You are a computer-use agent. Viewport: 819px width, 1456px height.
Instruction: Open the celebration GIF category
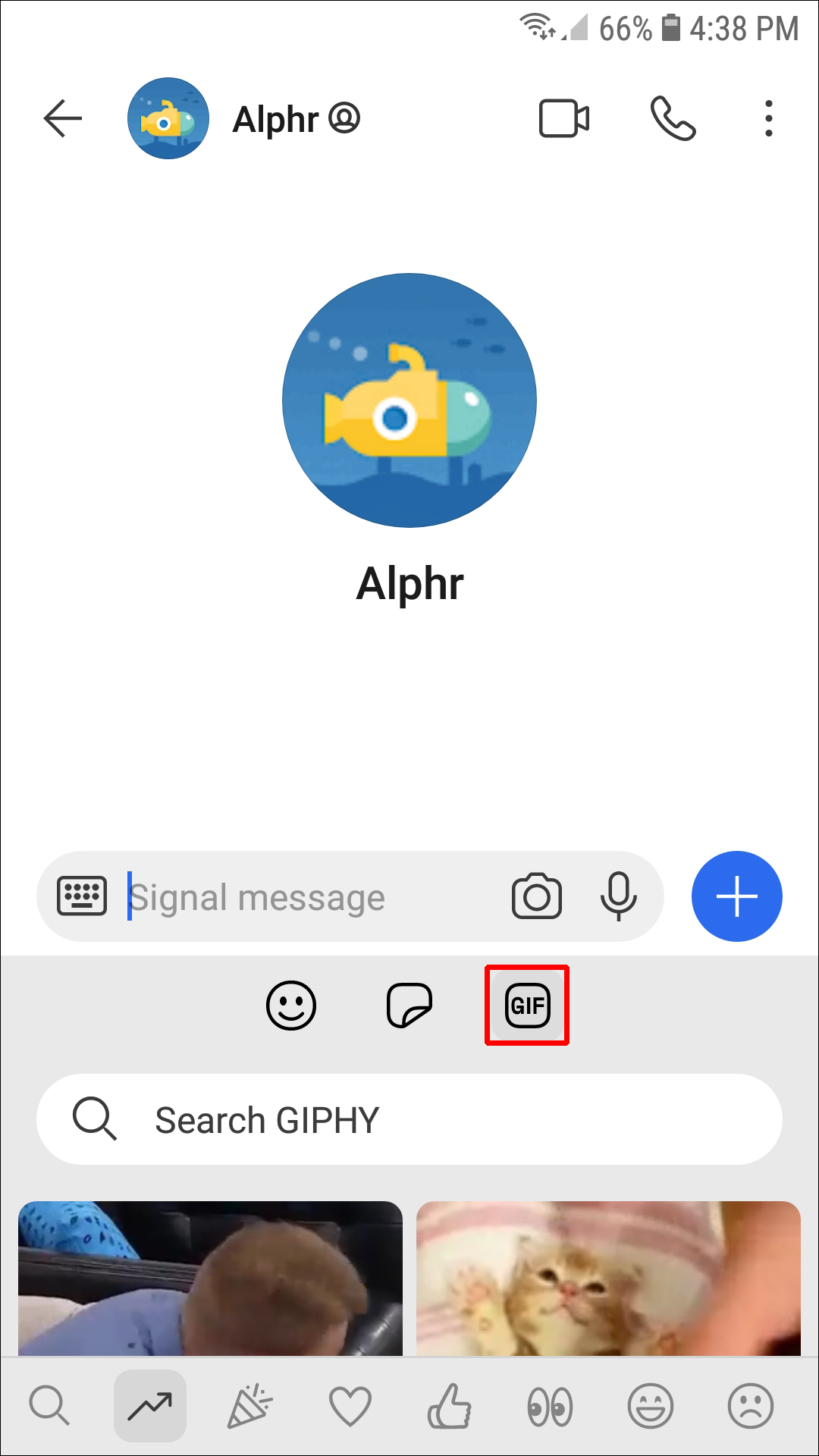point(249,1406)
